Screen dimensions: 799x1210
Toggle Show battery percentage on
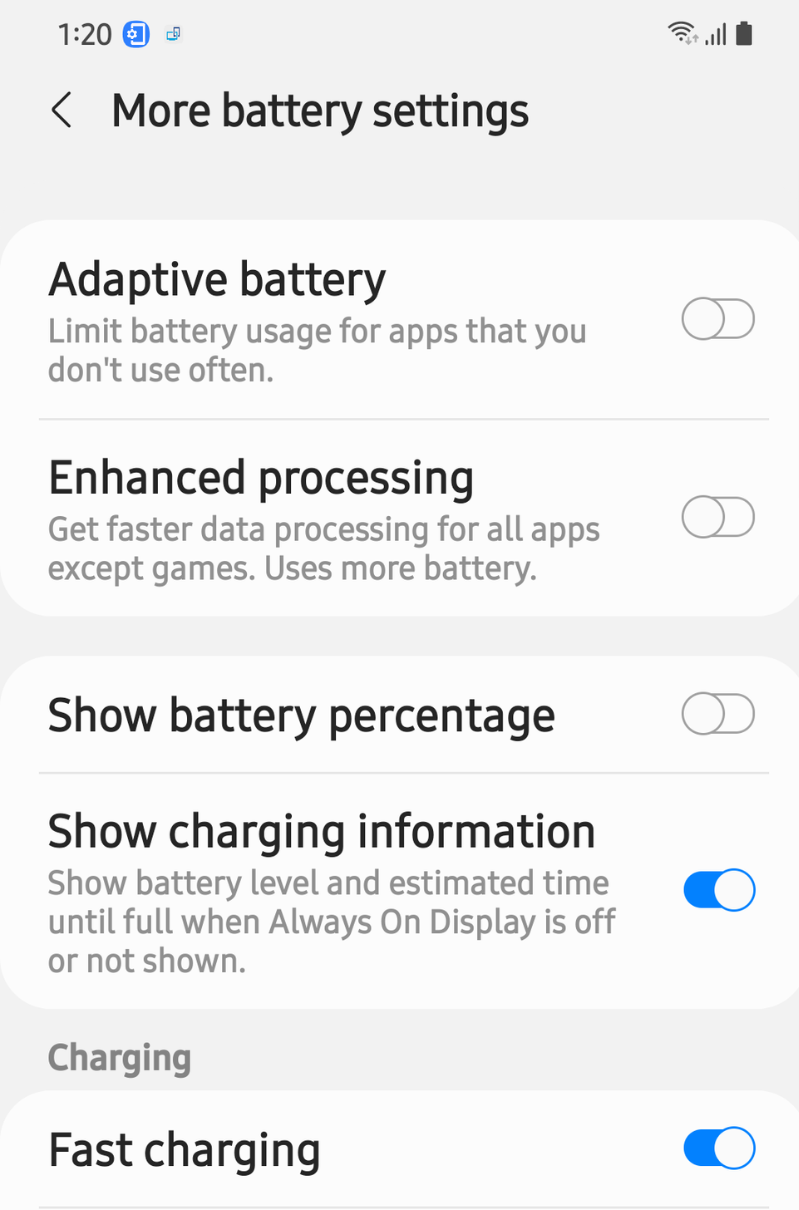click(717, 715)
